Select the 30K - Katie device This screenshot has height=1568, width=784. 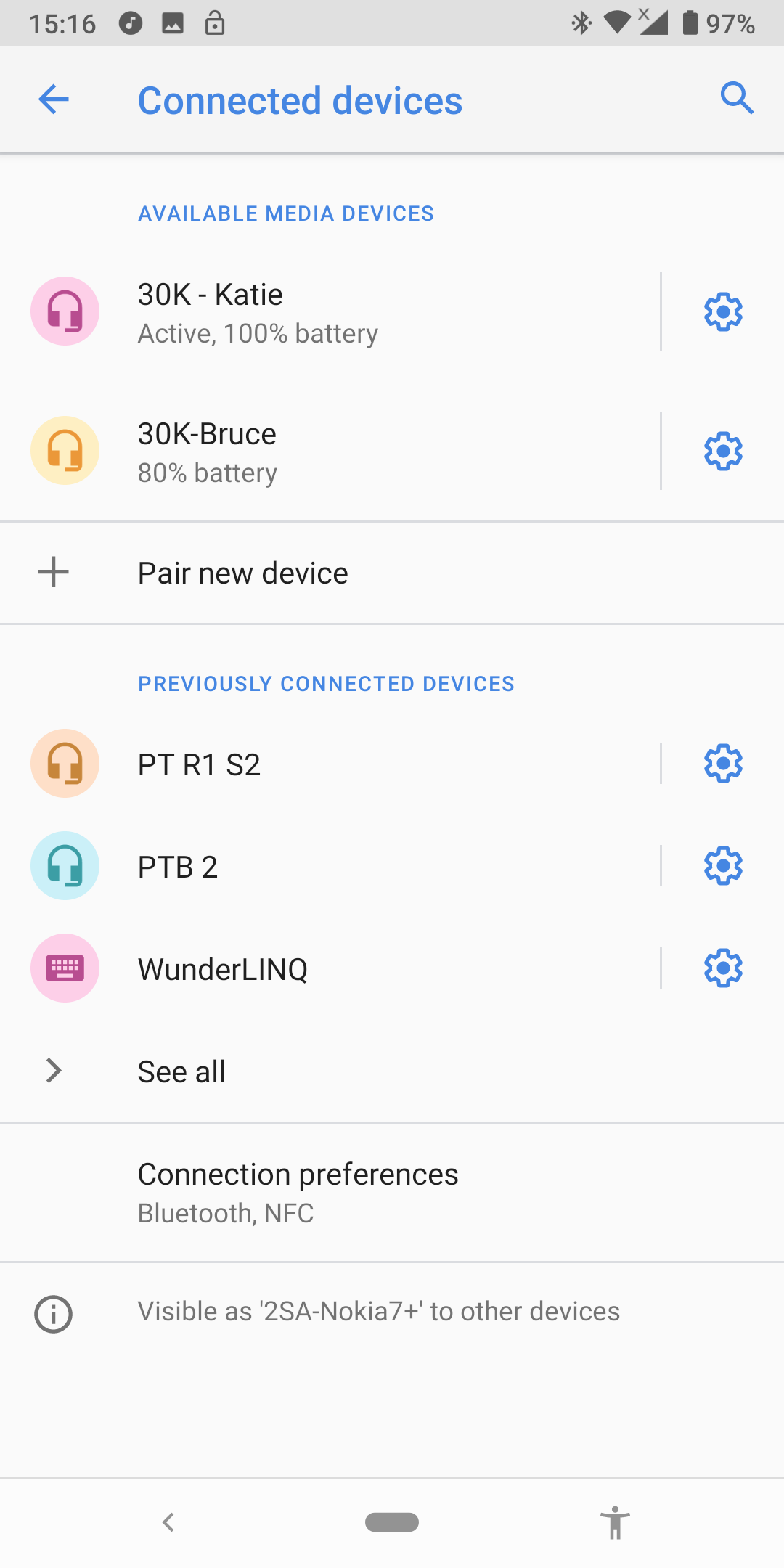(x=327, y=312)
